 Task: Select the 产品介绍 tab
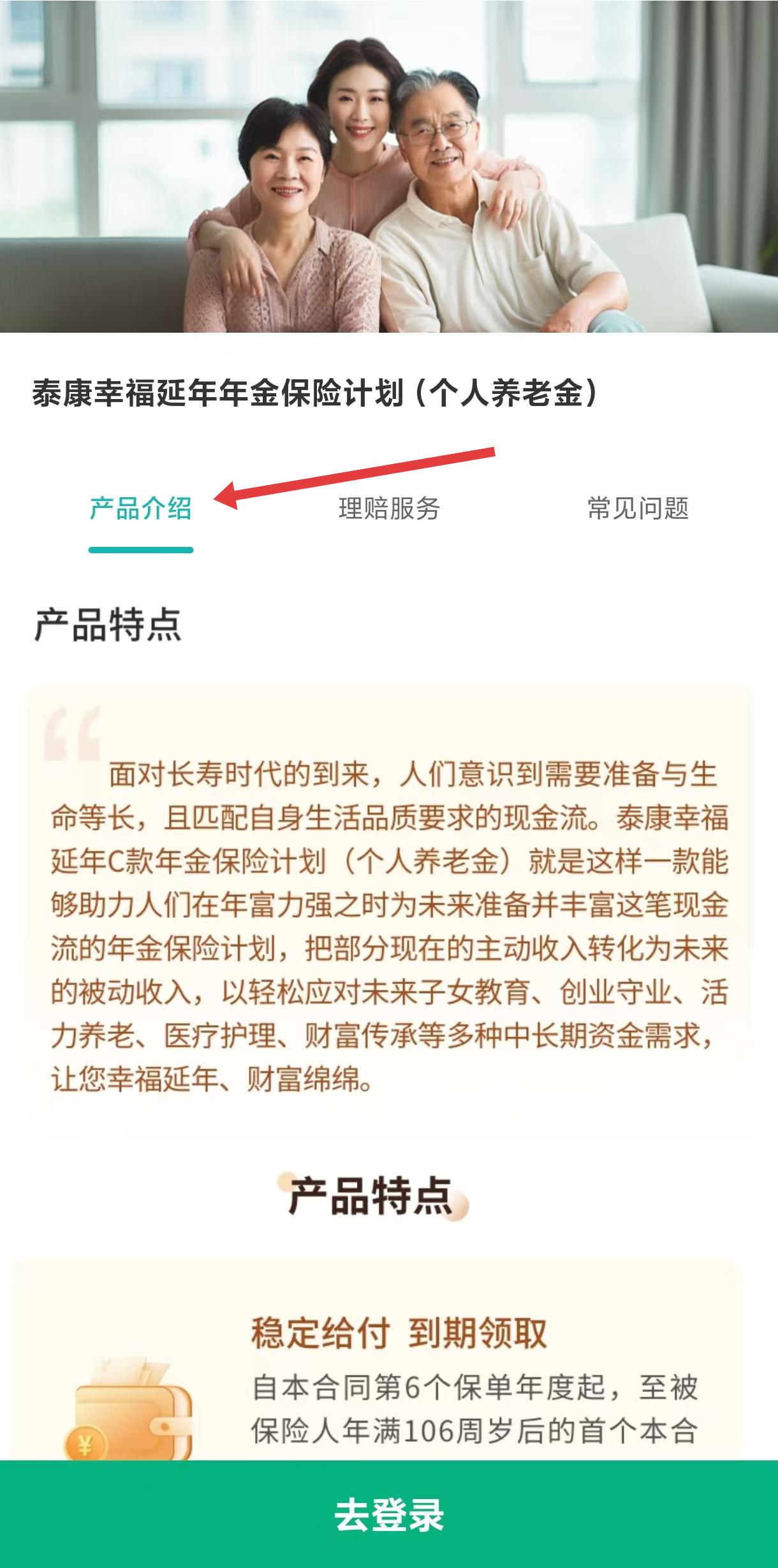pos(140,509)
